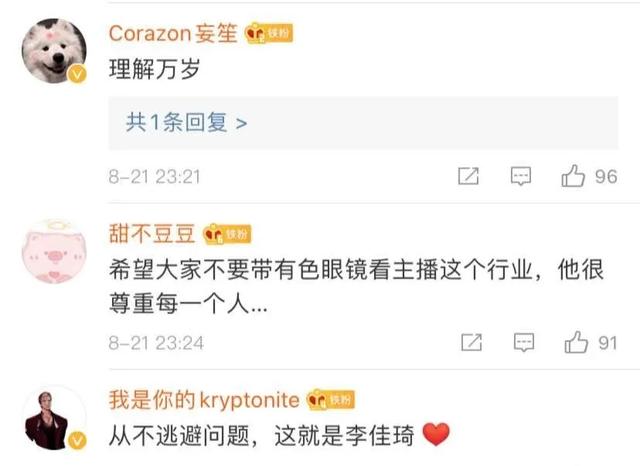Screen dimensions: 640x466
Task: Reply to 甜不豆豆's comment
Action: pos(521,343)
